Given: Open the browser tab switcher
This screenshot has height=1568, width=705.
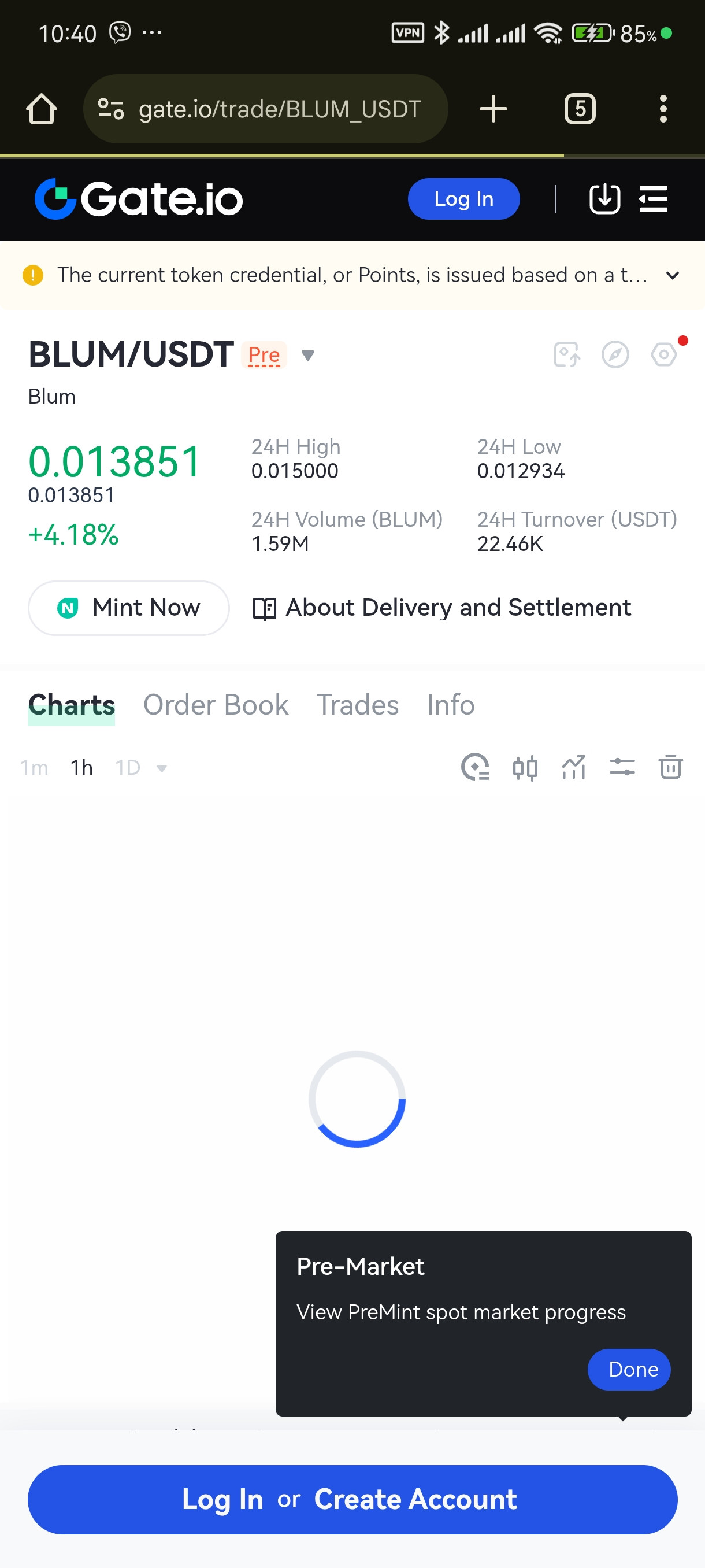Looking at the screenshot, I should (x=580, y=110).
